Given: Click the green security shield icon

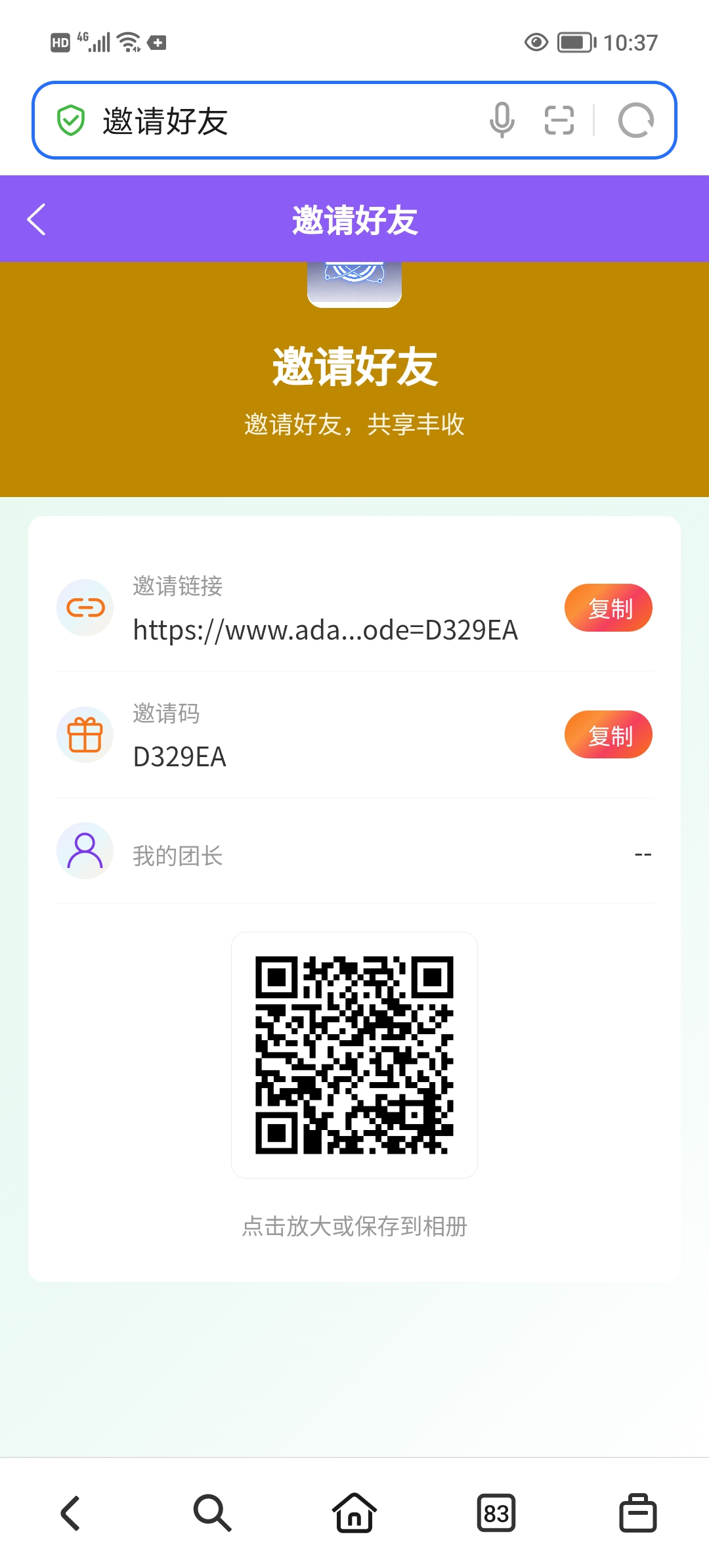Looking at the screenshot, I should point(72,120).
